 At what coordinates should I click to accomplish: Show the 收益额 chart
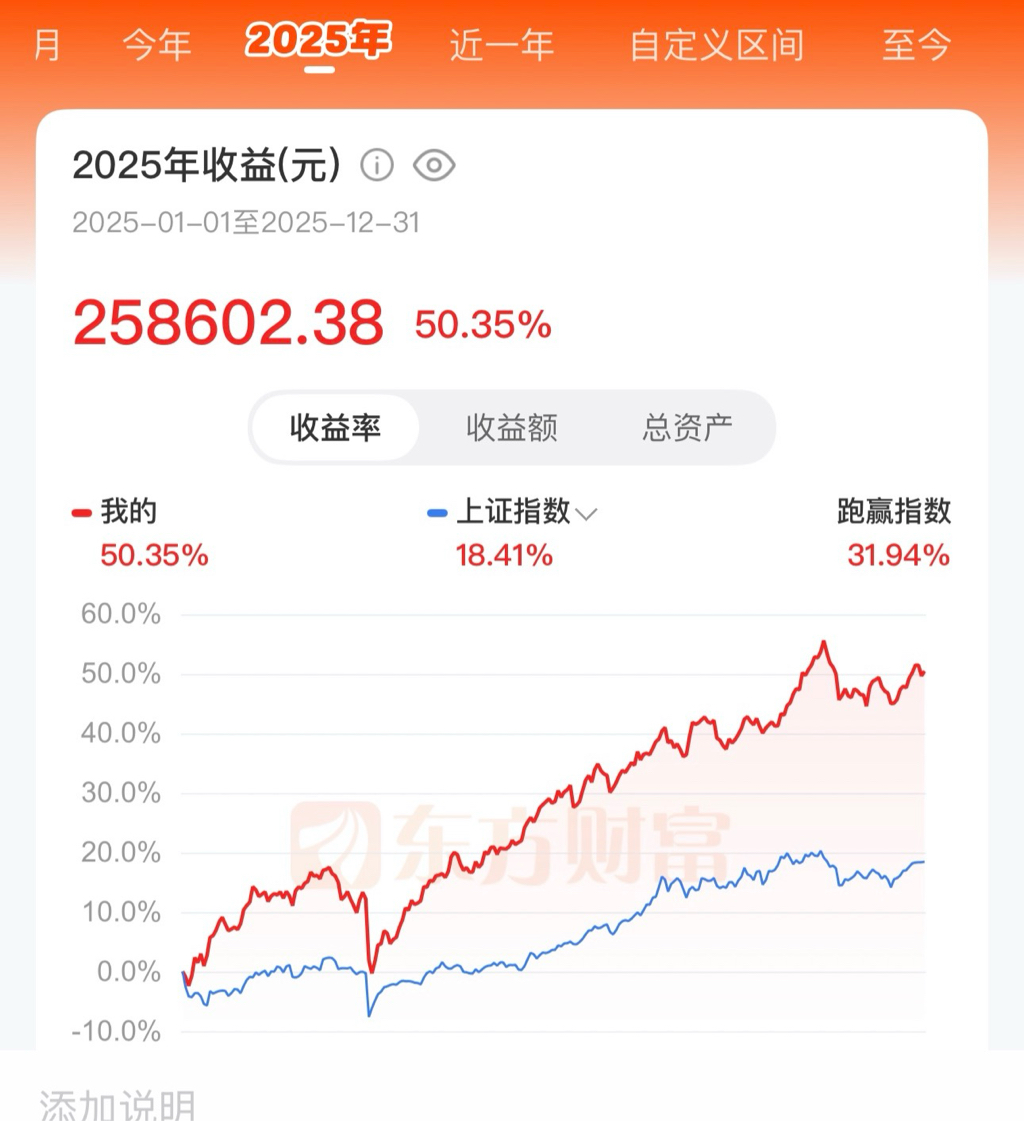click(x=512, y=428)
